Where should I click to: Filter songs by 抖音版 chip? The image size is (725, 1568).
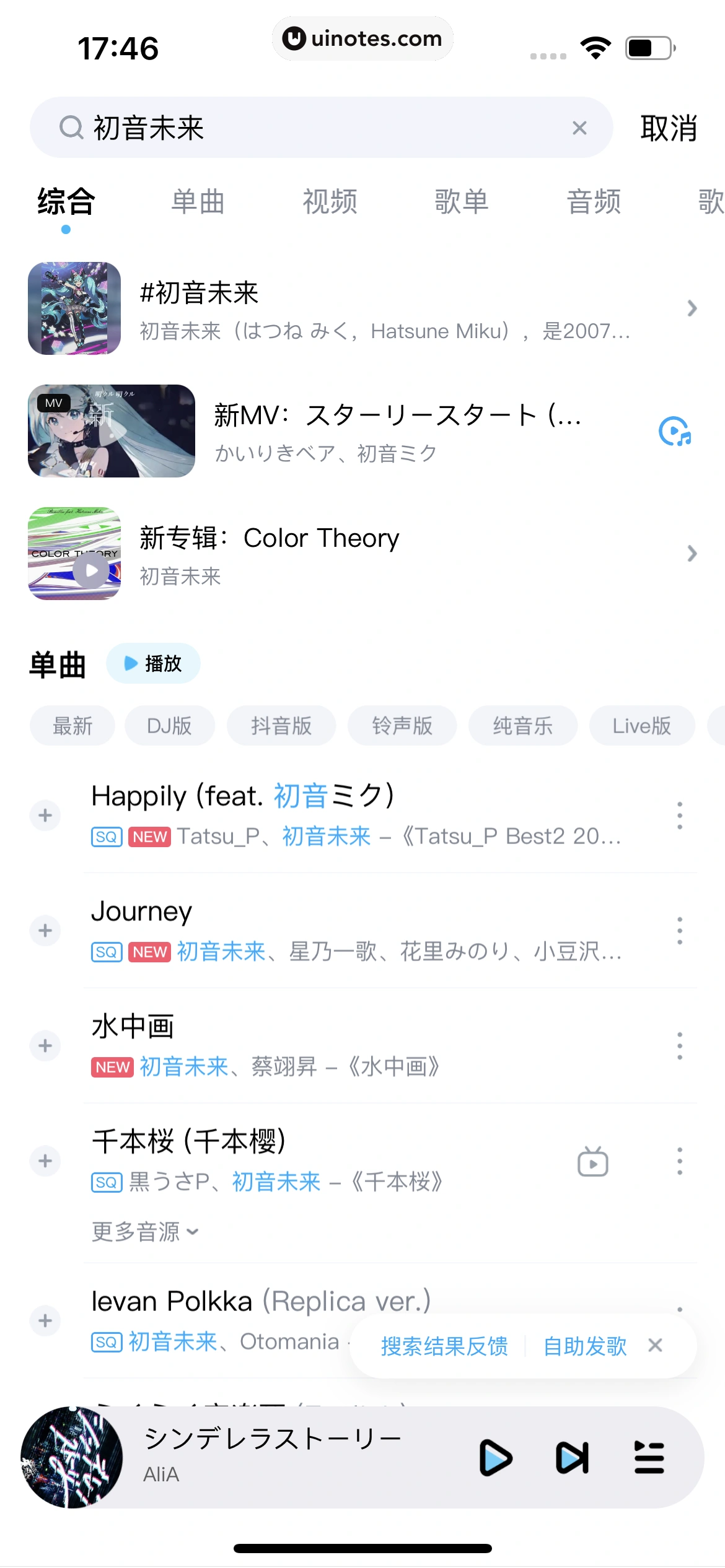coord(281,726)
